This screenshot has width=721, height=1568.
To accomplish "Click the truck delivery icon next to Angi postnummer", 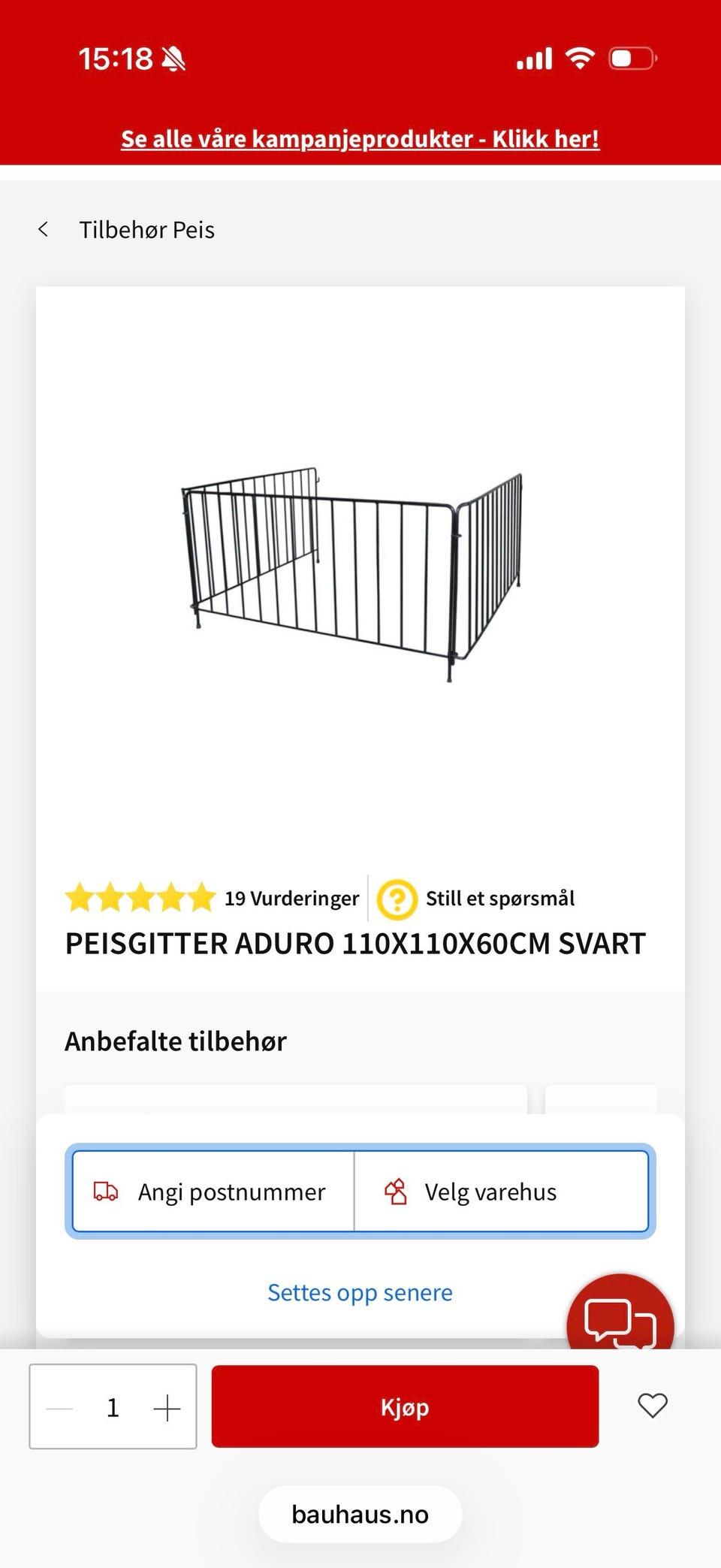I will 105,1192.
